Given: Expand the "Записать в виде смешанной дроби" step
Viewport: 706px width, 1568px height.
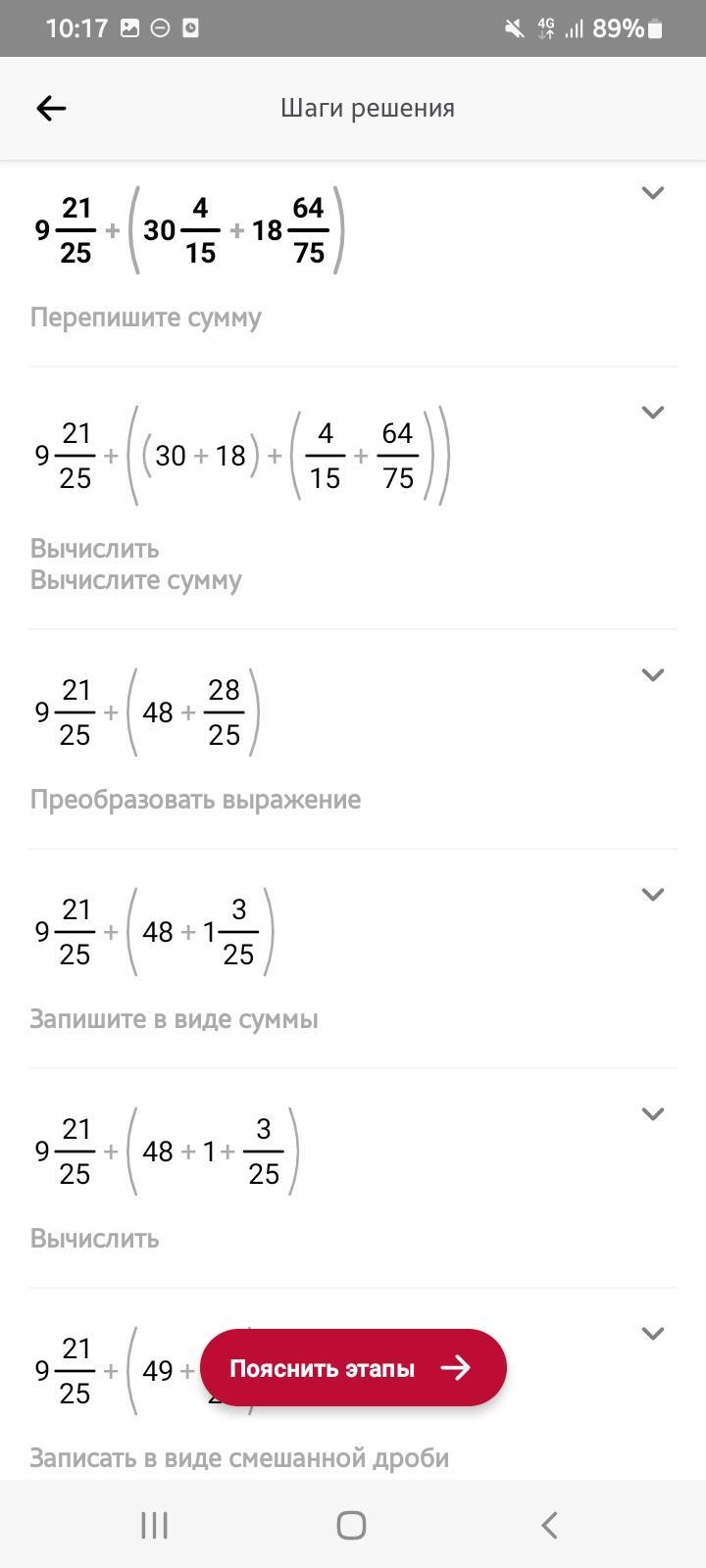Looking at the screenshot, I should pyautogui.click(x=653, y=1334).
